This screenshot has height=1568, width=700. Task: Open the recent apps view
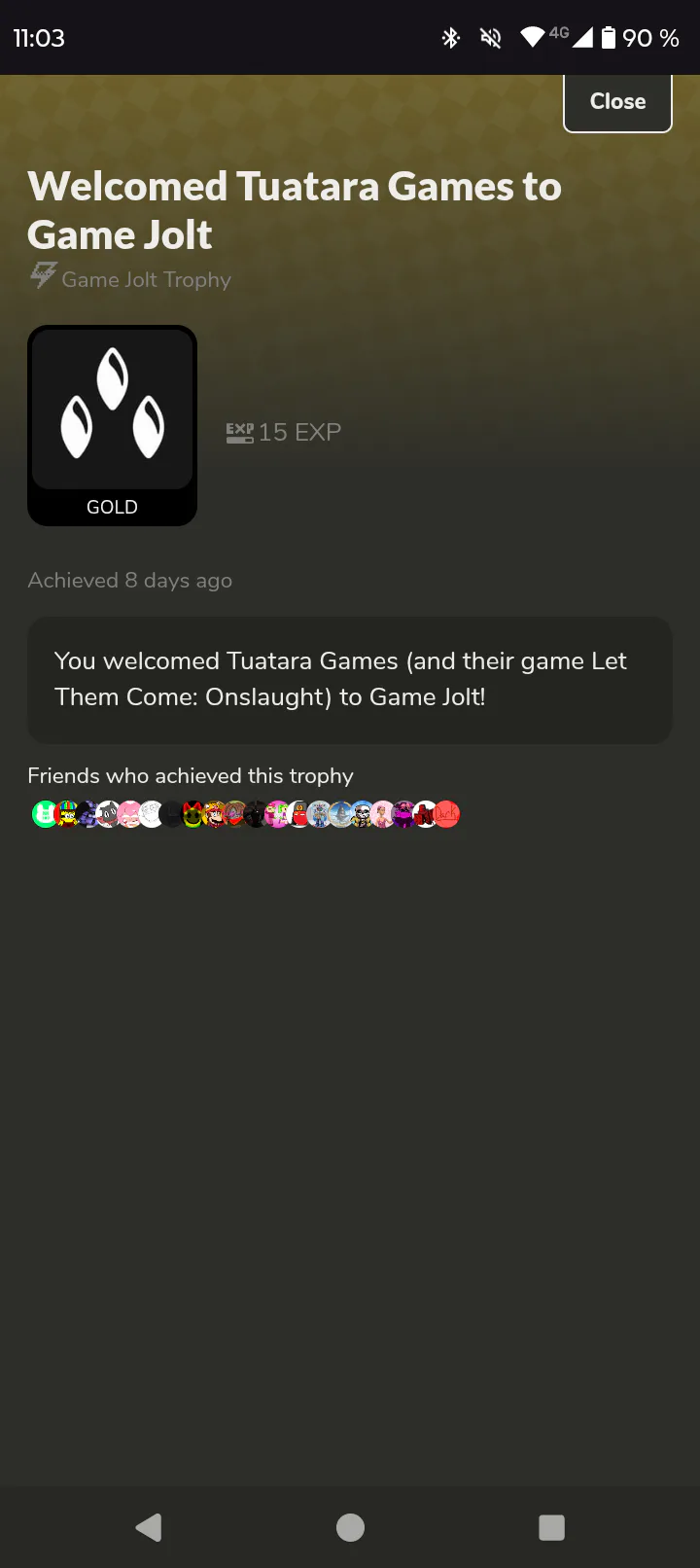[x=551, y=1527]
